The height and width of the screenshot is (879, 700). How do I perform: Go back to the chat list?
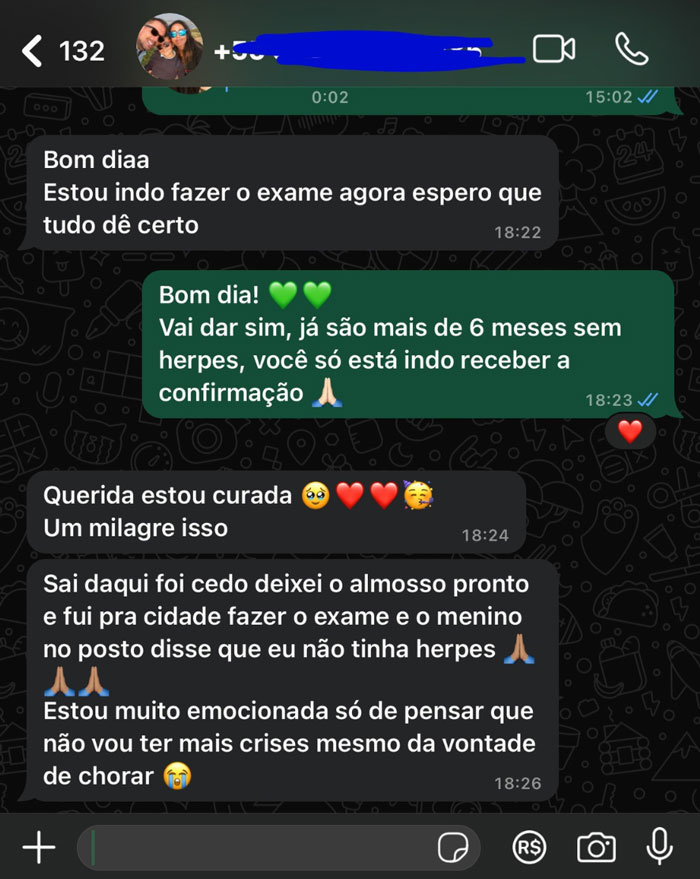[x=35, y=50]
